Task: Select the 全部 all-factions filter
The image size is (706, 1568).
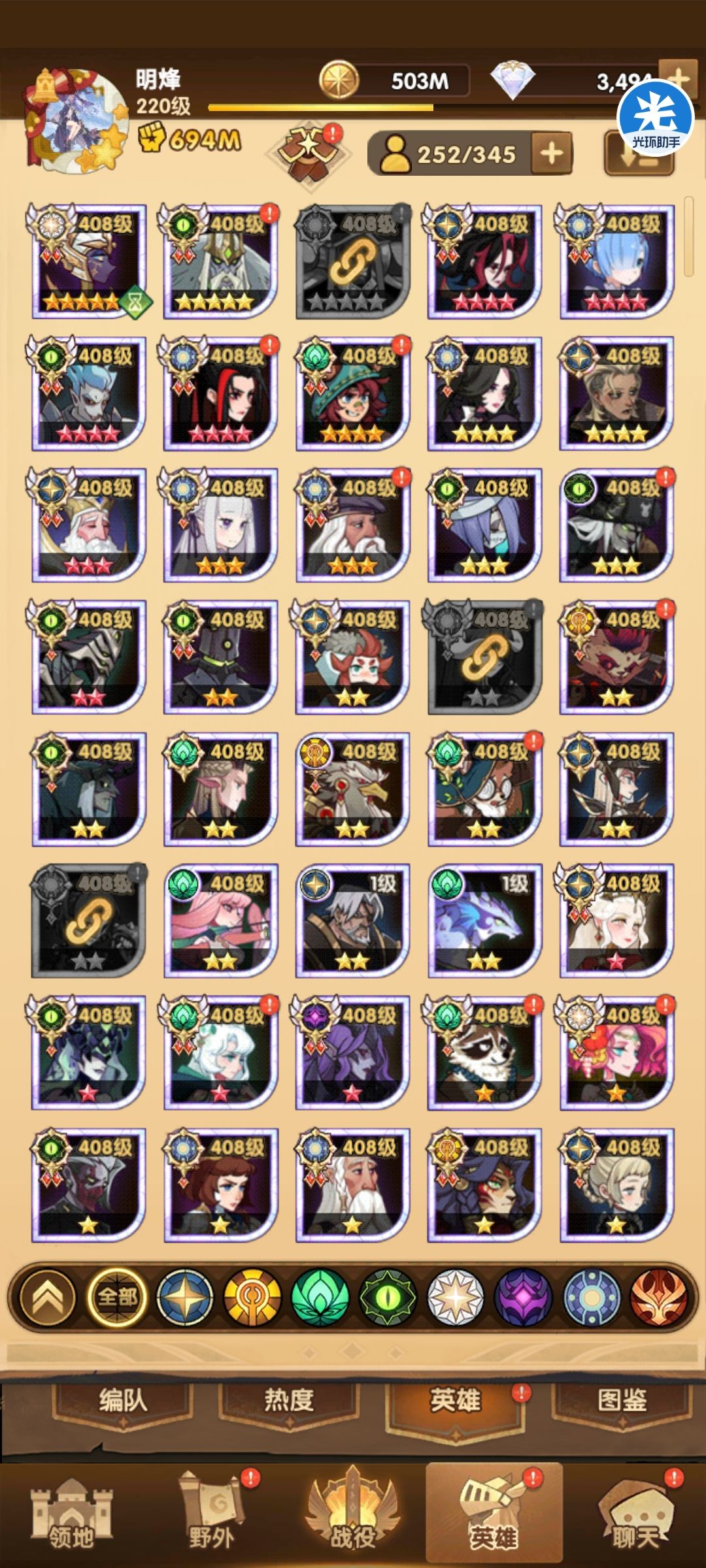Action: [118, 1297]
